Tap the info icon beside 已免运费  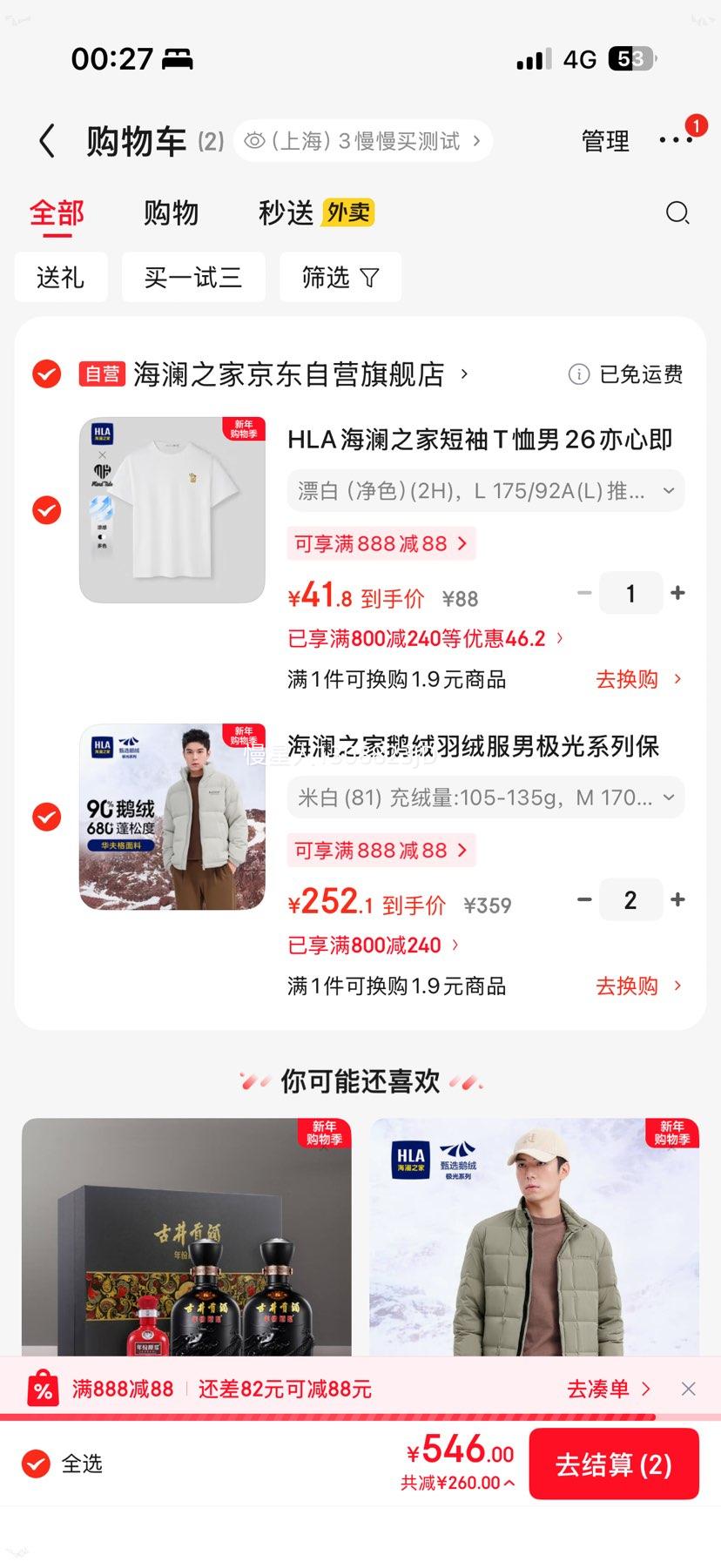(x=577, y=374)
